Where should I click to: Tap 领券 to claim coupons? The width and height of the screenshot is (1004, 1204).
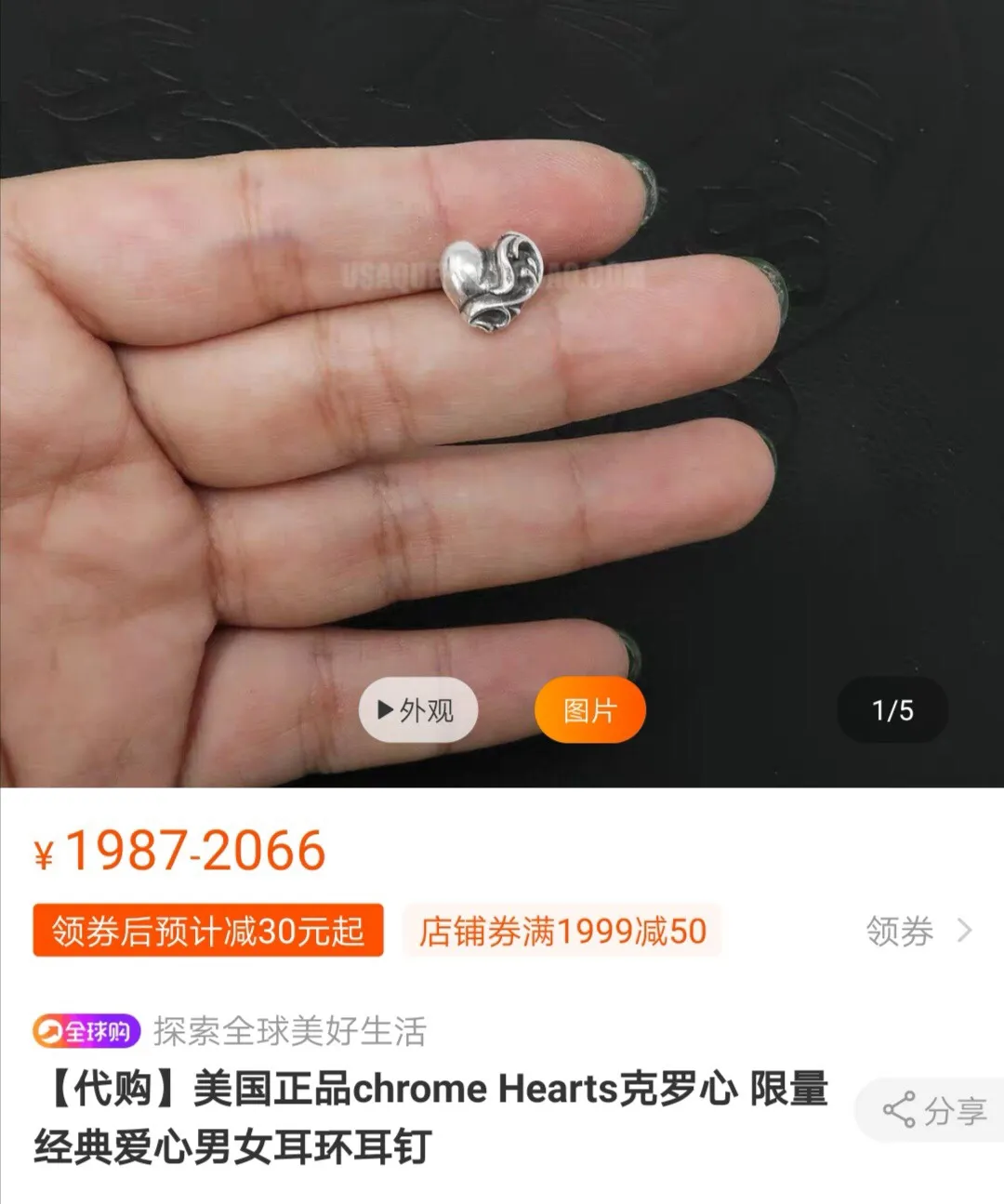[918, 931]
